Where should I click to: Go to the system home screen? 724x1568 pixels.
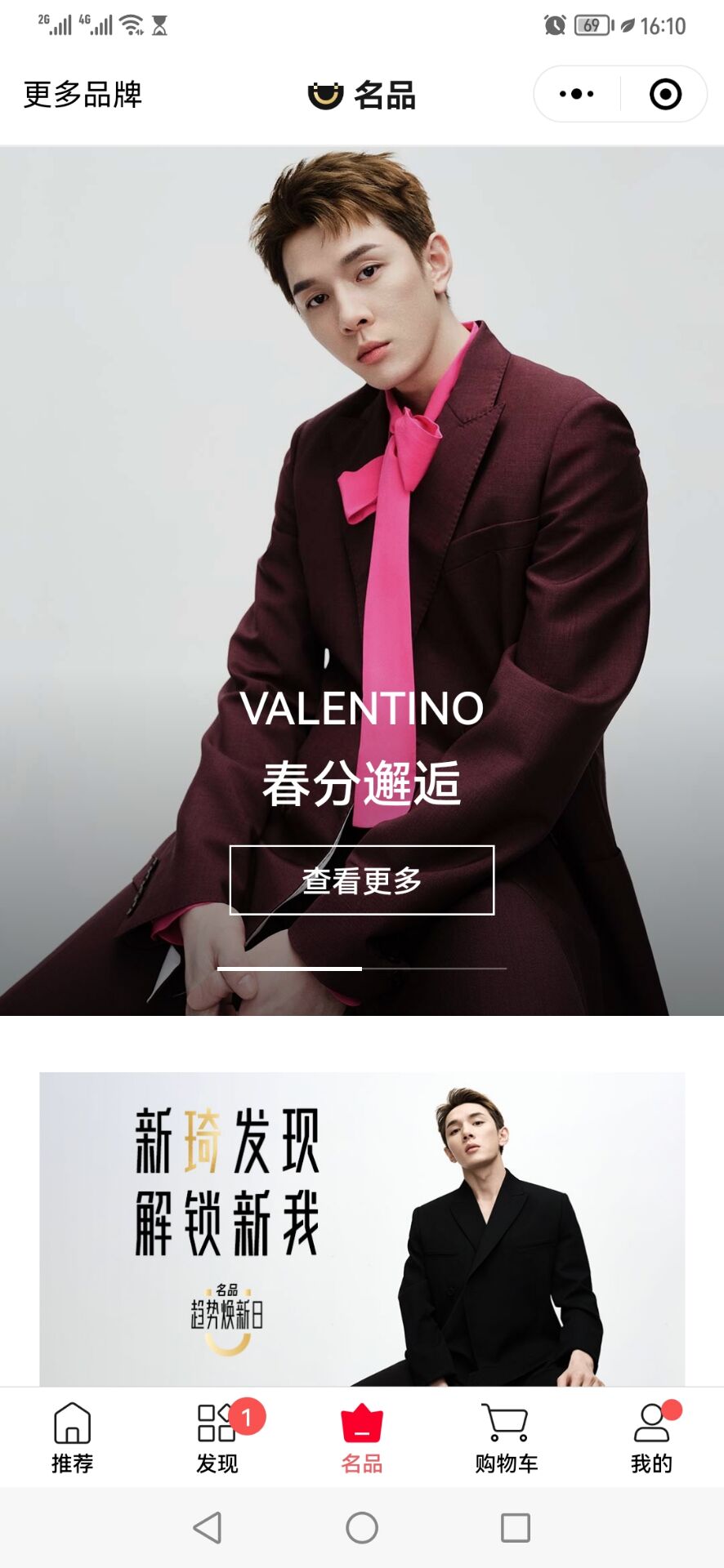(x=362, y=1527)
